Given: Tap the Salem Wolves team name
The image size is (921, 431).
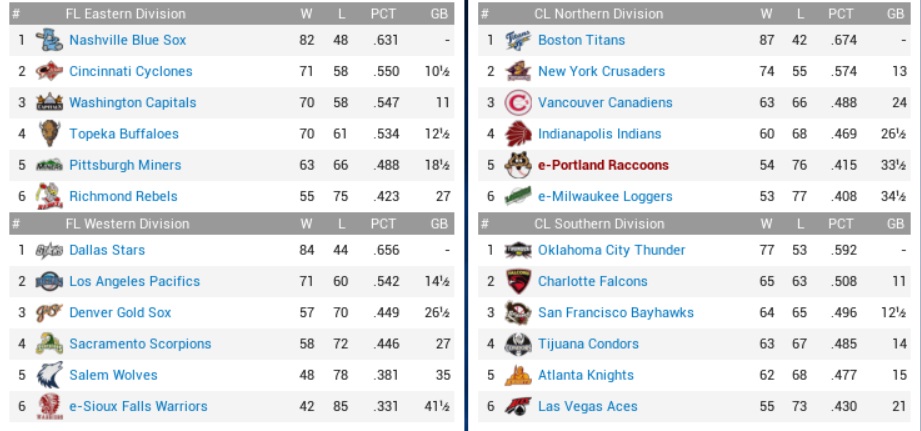Looking at the screenshot, I should pos(113,375).
